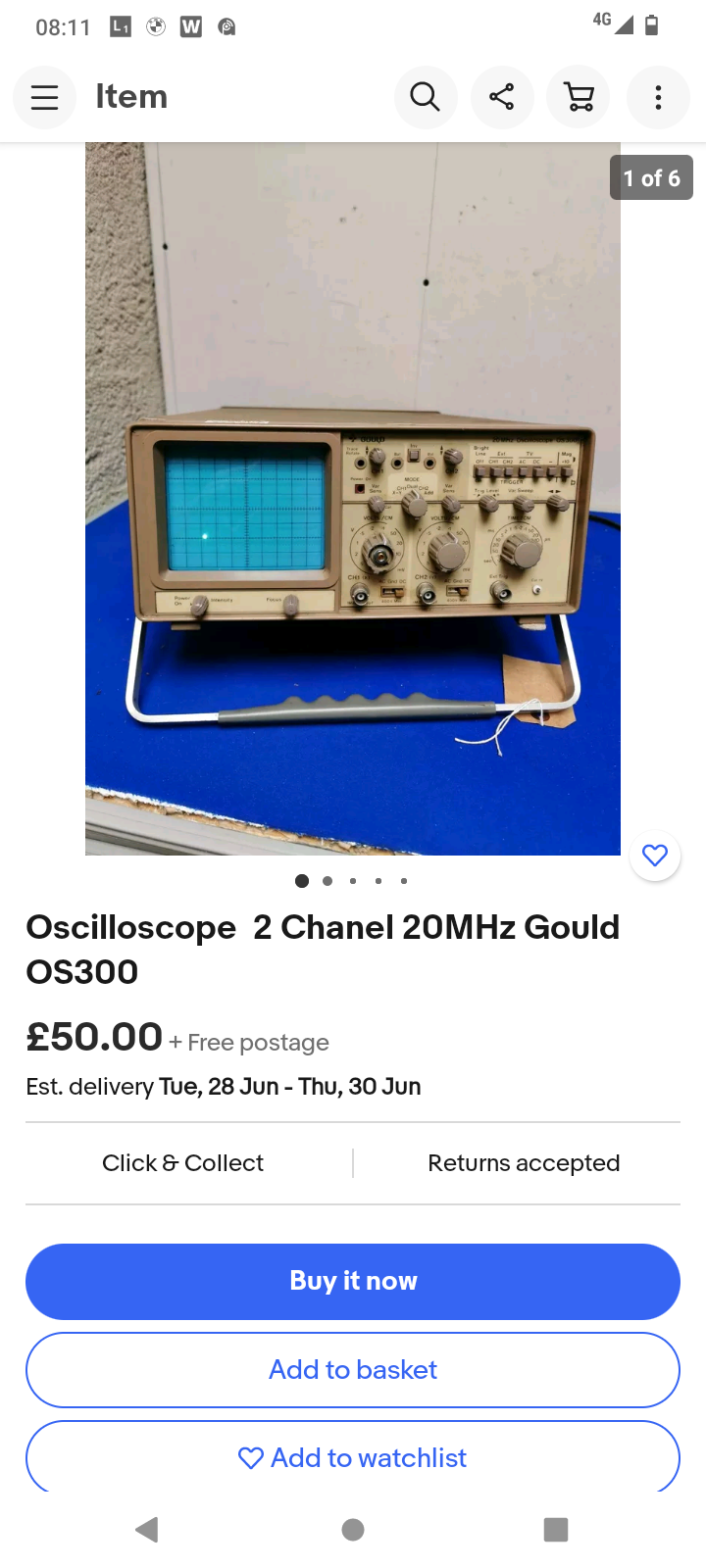
Task: Open the search icon
Action: pyautogui.click(x=425, y=97)
